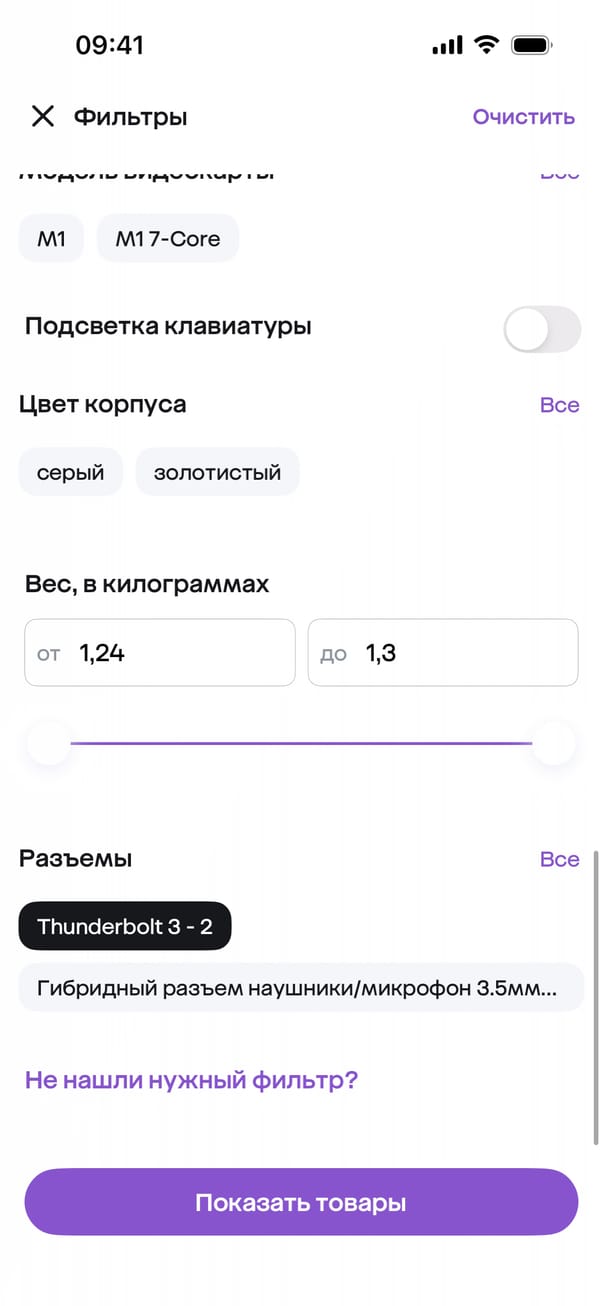Choose the золотистый color chip
Image resolution: width=603 pixels, height=1306 pixels.
pyautogui.click(x=217, y=472)
